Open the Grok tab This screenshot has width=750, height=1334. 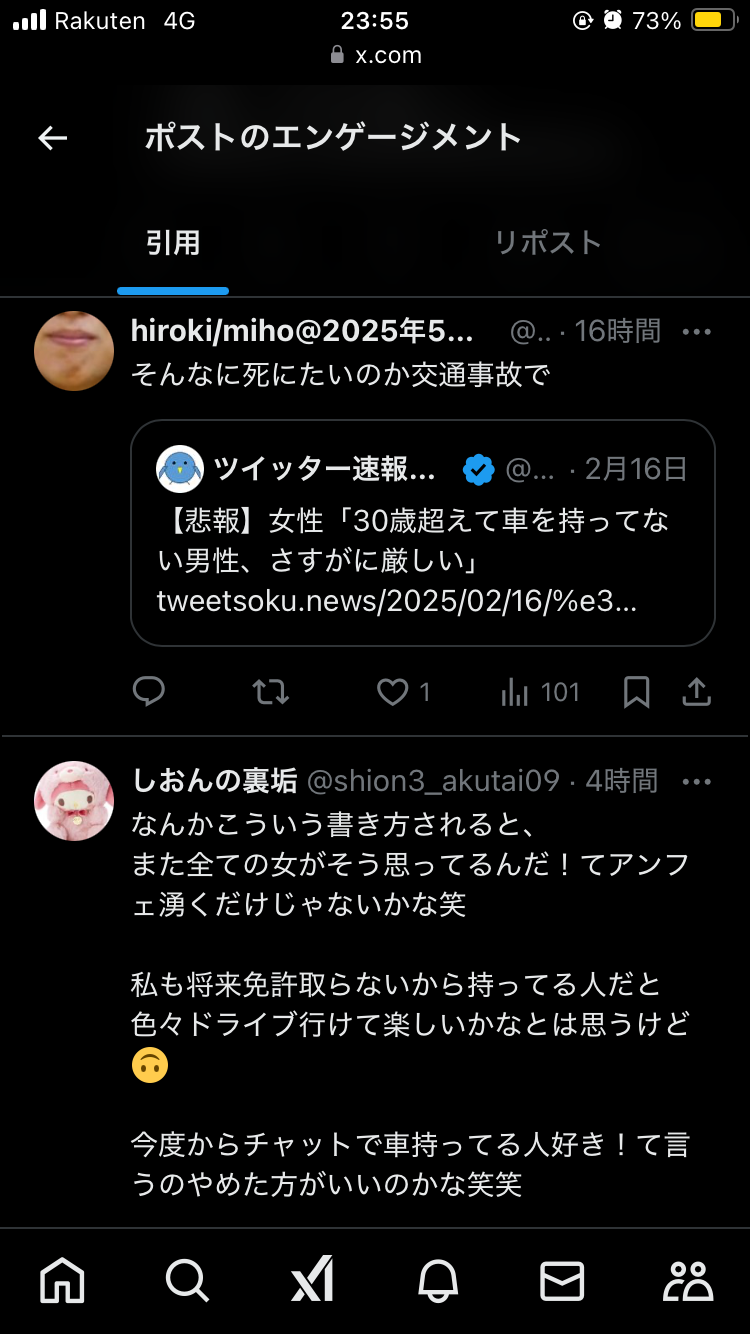pos(312,1280)
